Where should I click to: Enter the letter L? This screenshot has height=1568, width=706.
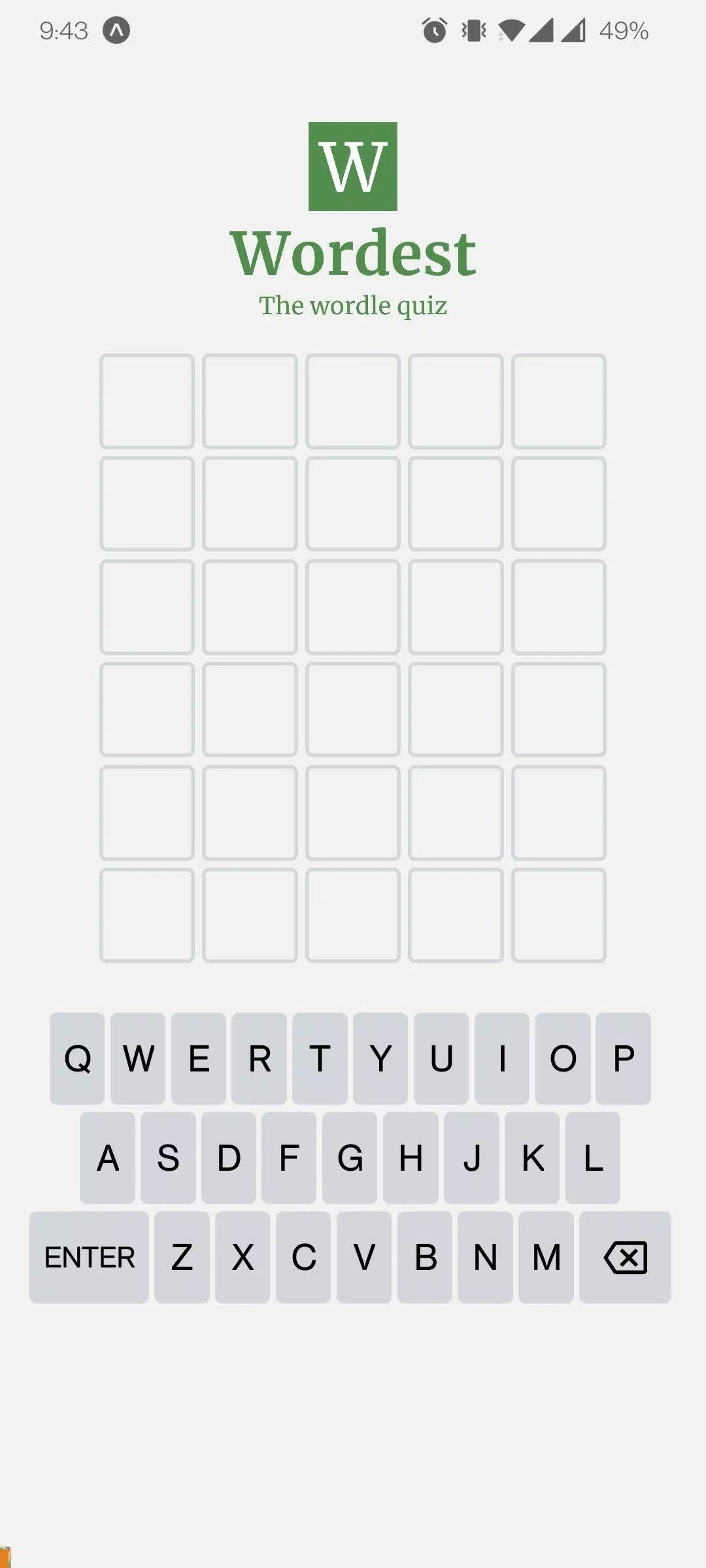[593, 1158]
